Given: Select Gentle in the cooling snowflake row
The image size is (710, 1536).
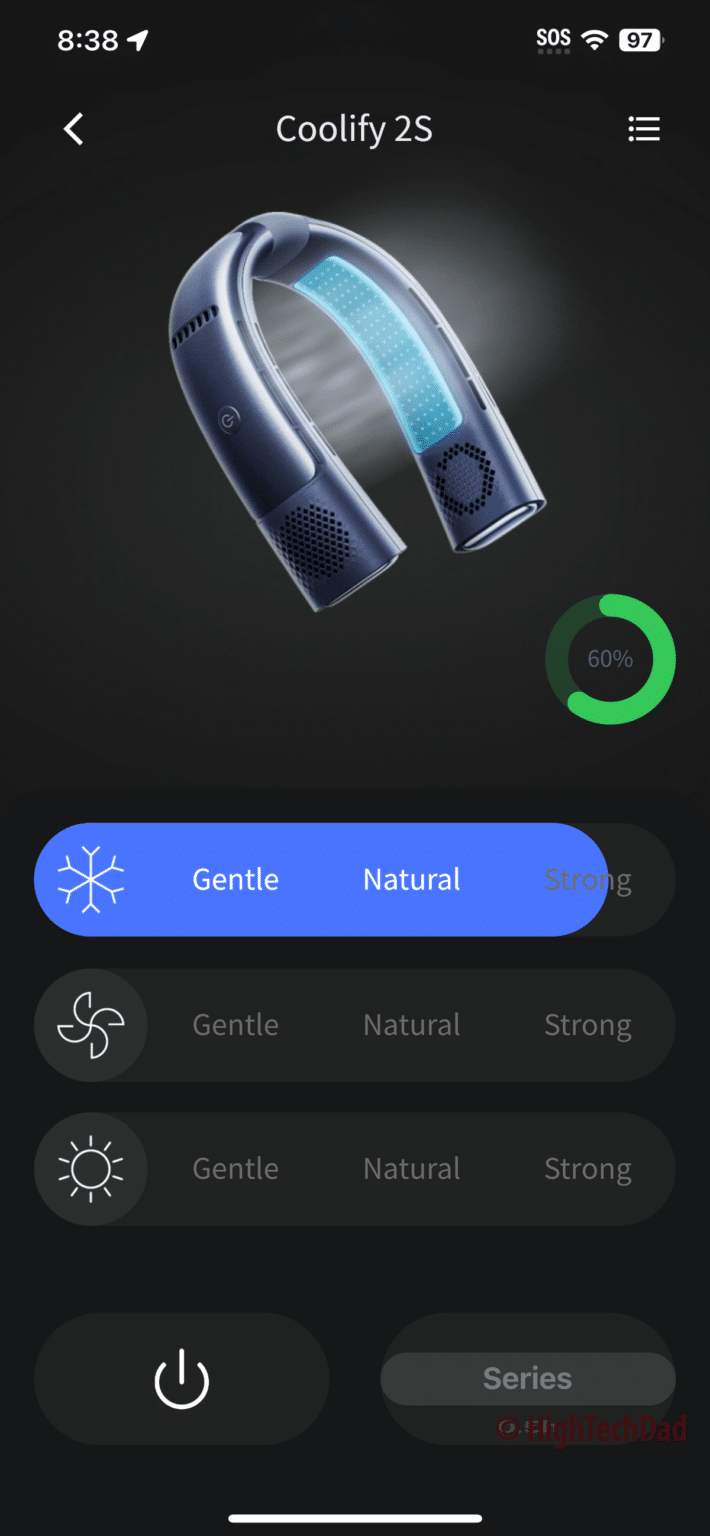Looking at the screenshot, I should [x=235, y=879].
